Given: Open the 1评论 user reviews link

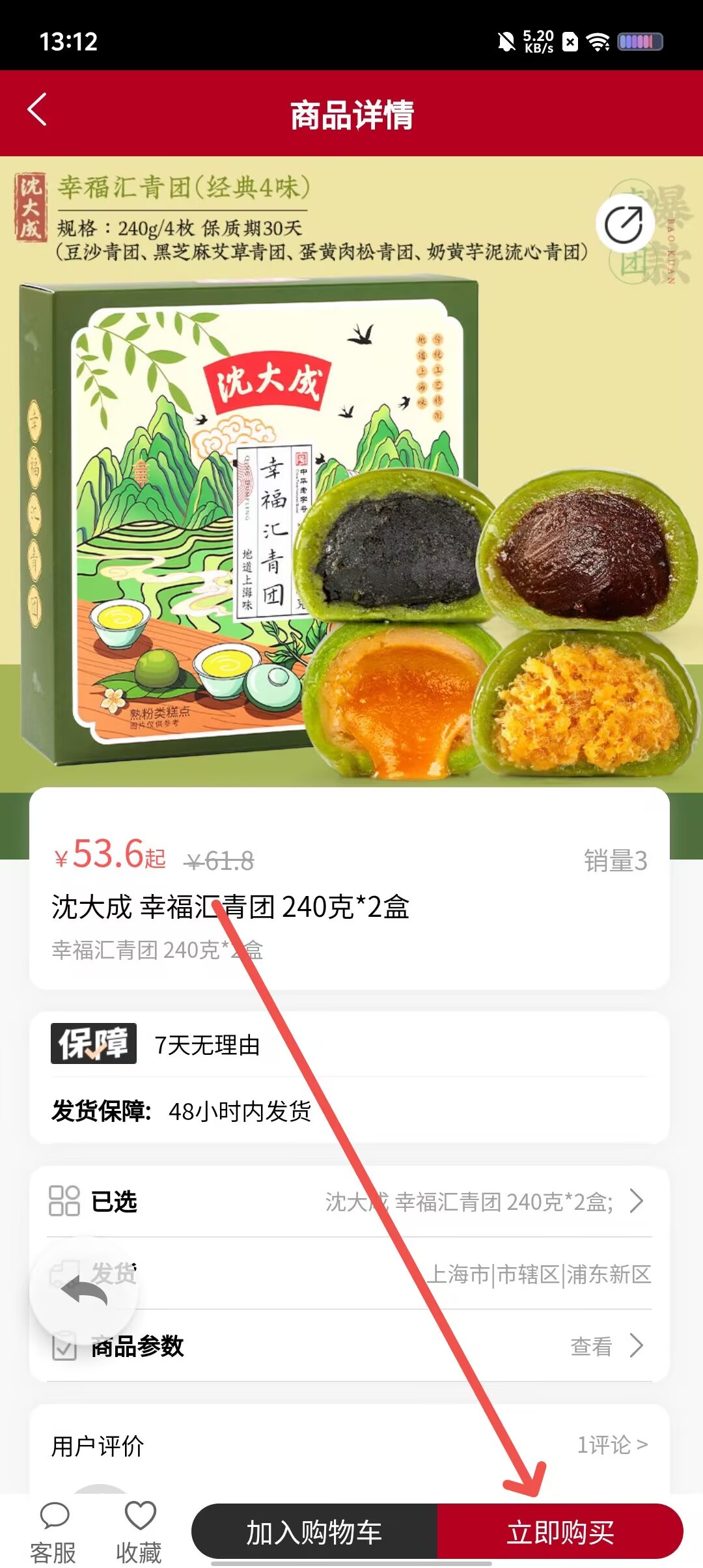Looking at the screenshot, I should click(611, 1445).
